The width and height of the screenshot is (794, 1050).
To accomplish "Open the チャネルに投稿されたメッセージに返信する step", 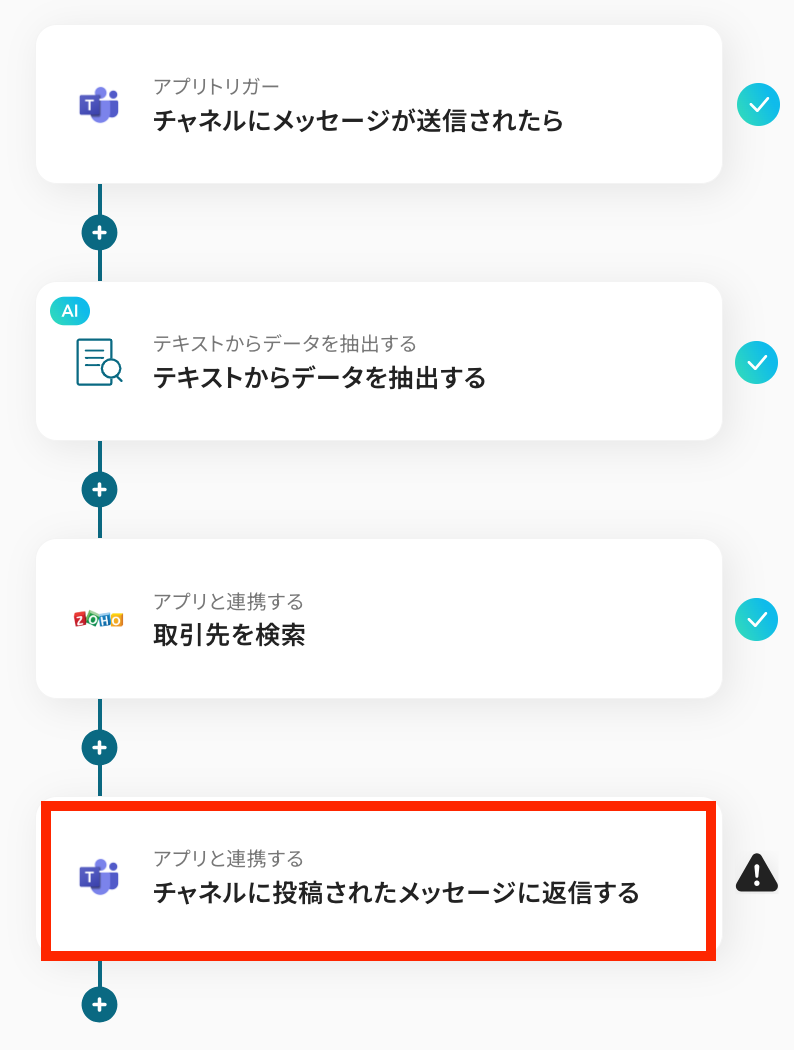I will click(x=378, y=877).
